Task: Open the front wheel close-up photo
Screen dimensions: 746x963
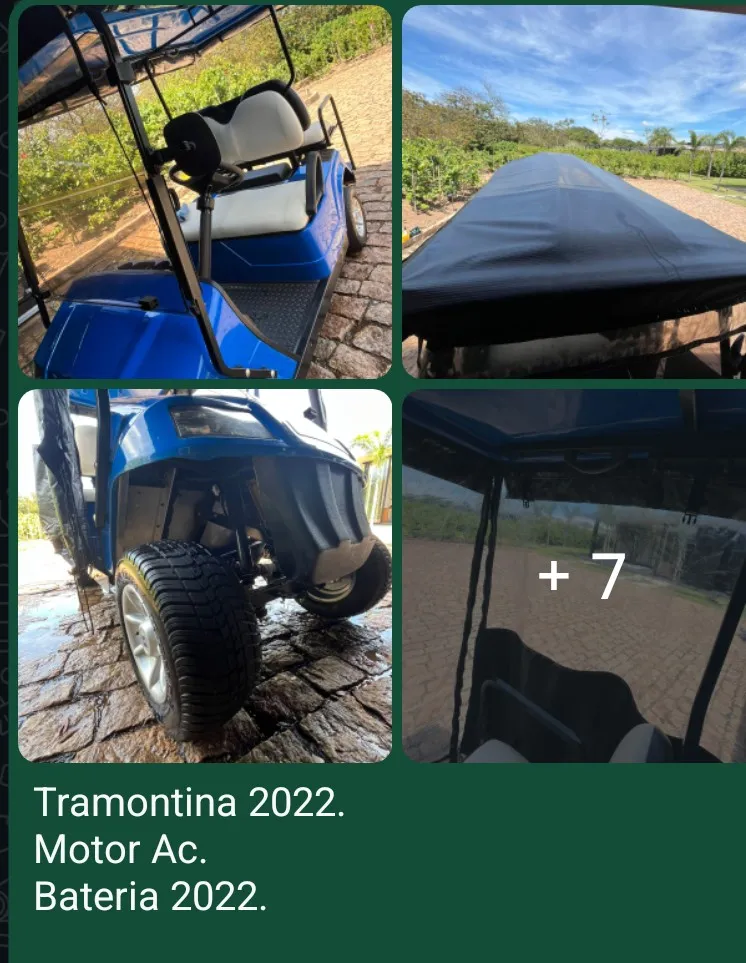Action: pyautogui.click(x=204, y=576)
